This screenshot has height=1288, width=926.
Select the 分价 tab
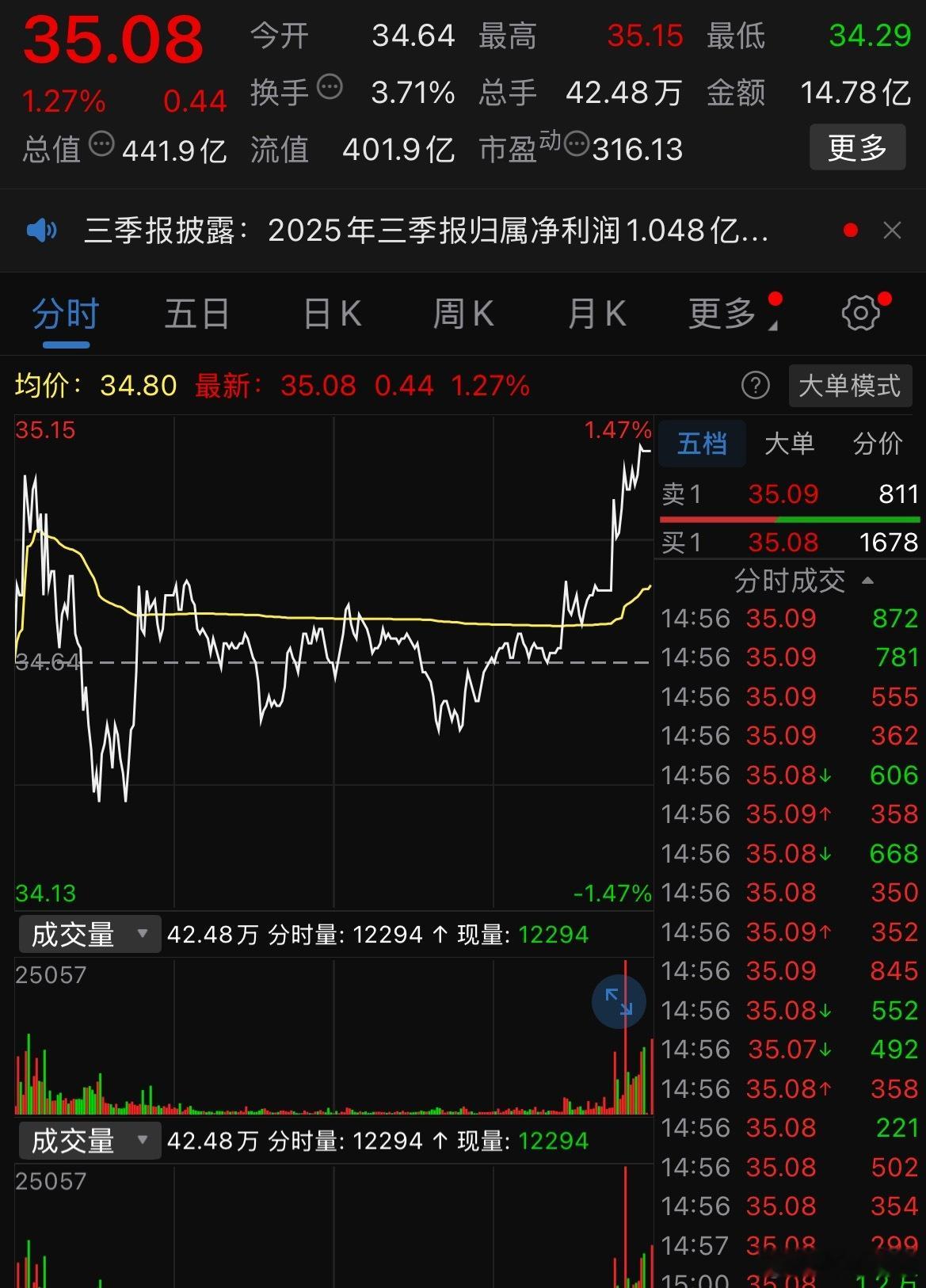click(x=877, y=444)
